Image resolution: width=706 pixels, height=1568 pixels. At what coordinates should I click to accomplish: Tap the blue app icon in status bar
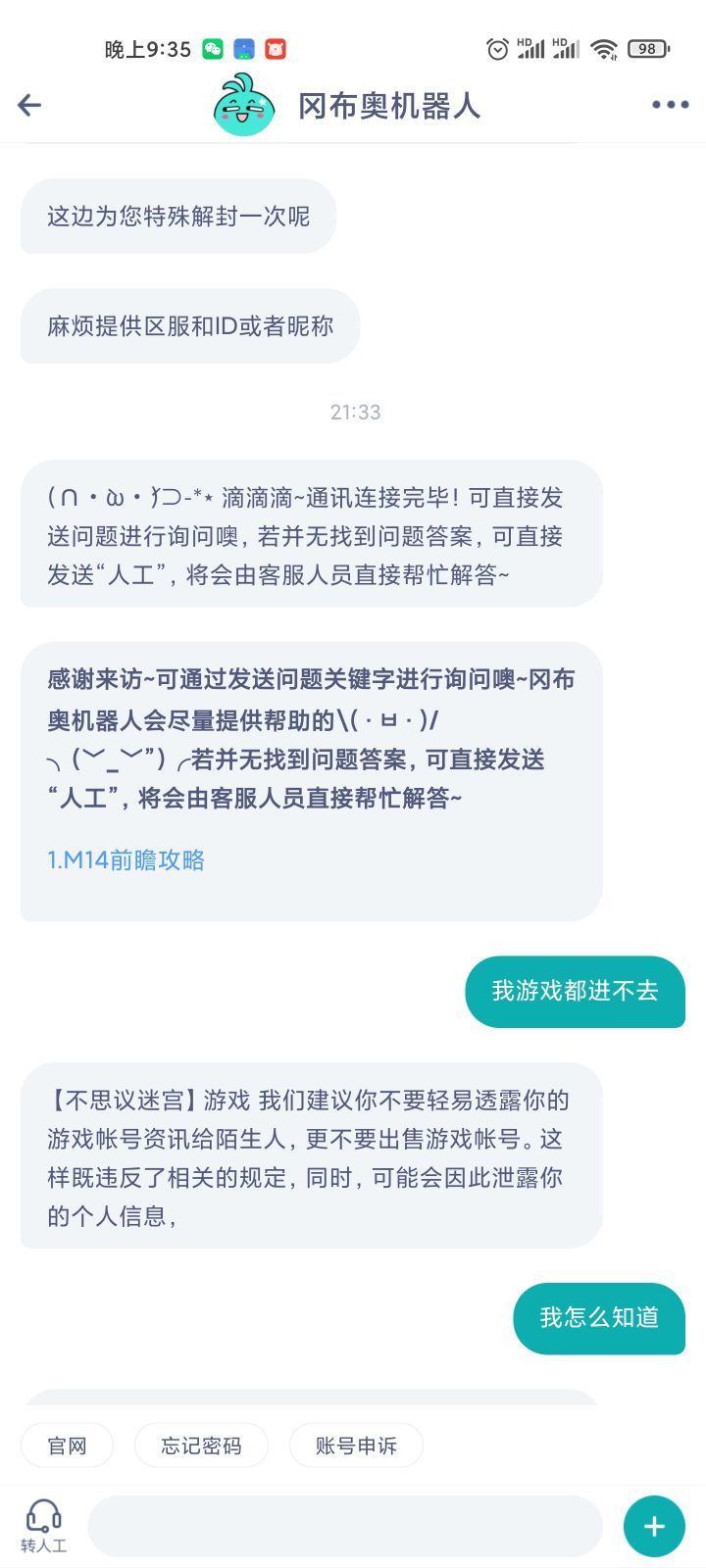point(243,48)
